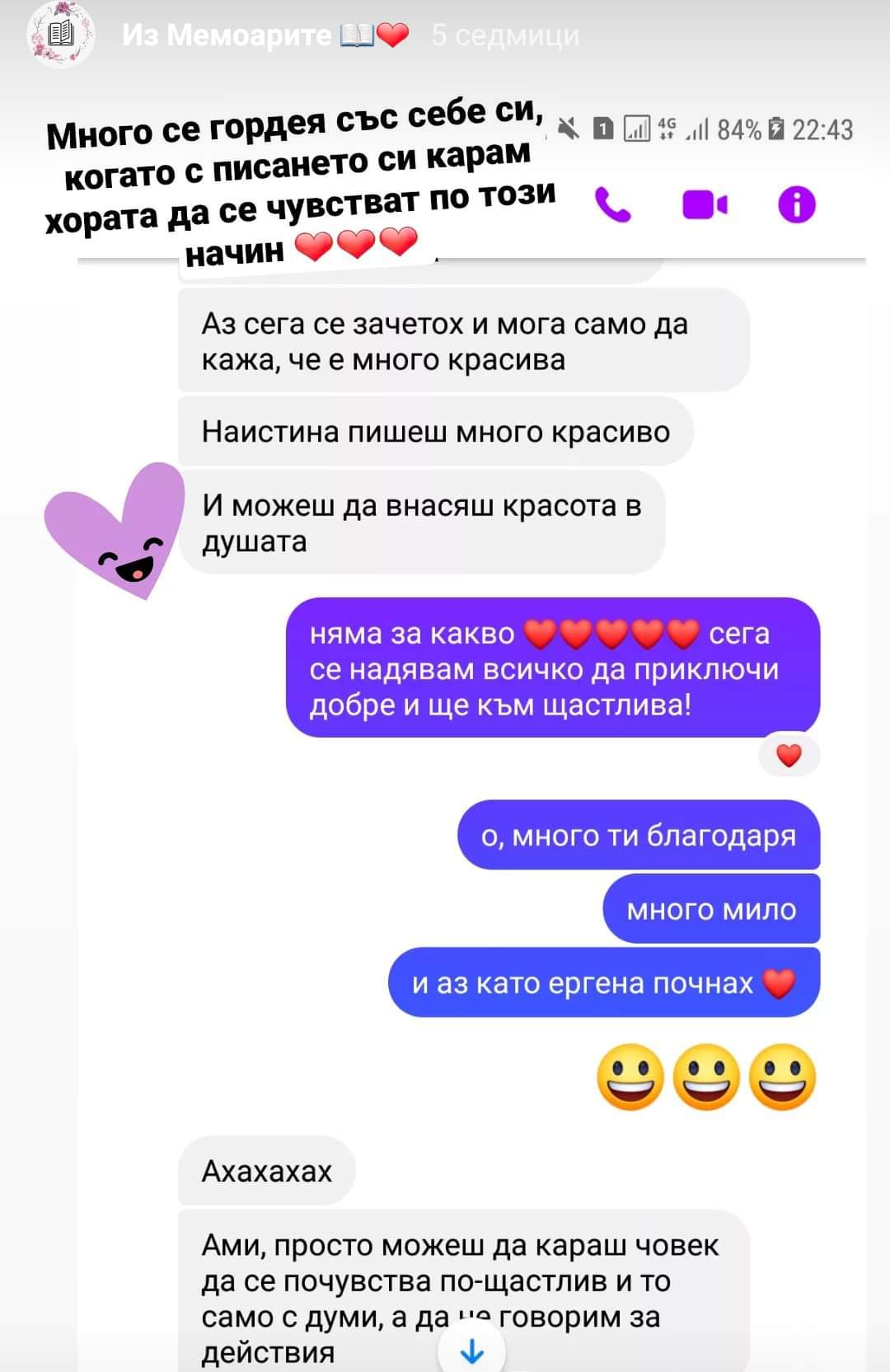Tap the Из Мемоарите story author name
The image size is (890, 1372).
tap(226, 35)
